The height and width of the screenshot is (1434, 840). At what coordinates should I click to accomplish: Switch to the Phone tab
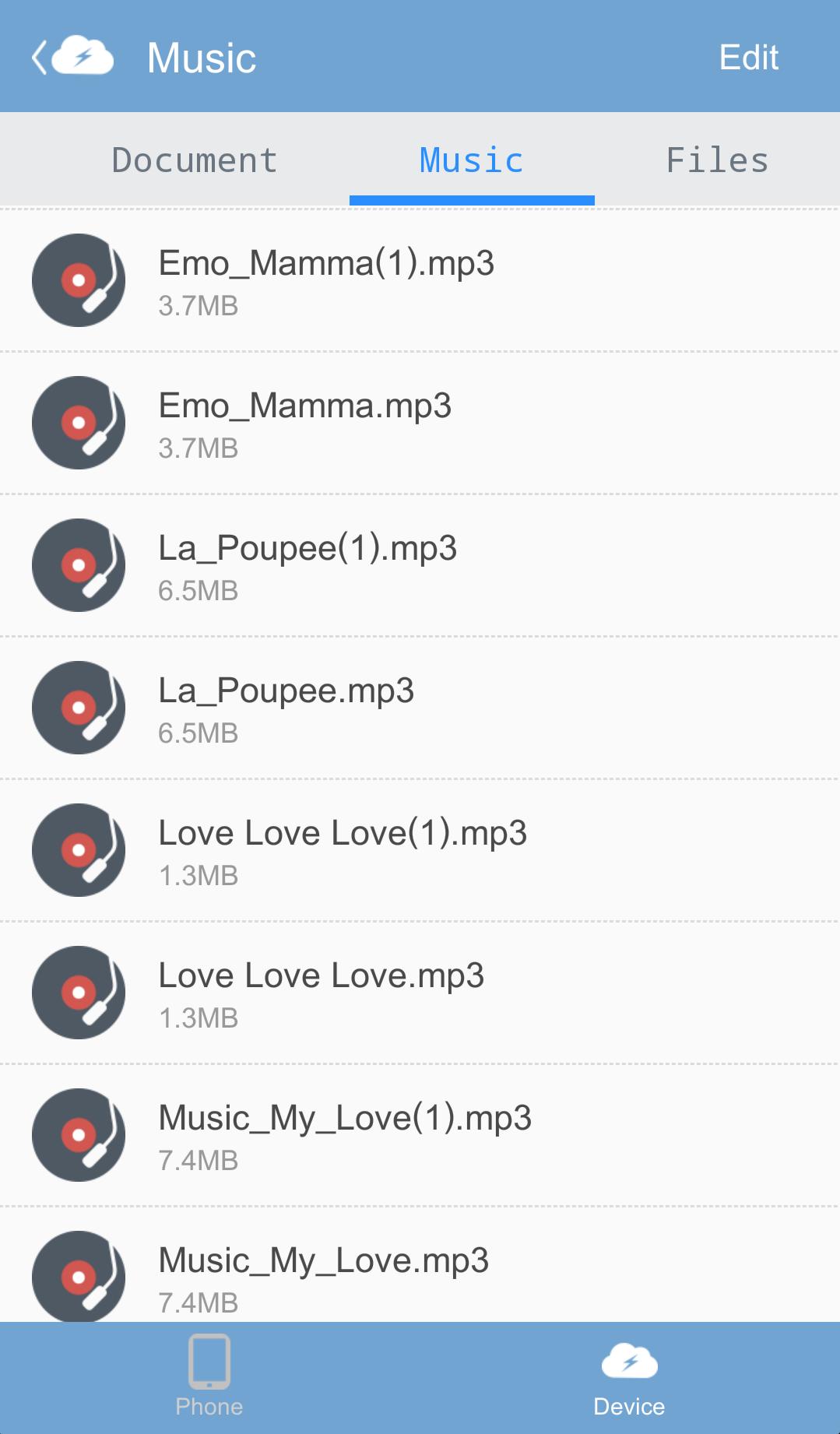coord(209,1376)
